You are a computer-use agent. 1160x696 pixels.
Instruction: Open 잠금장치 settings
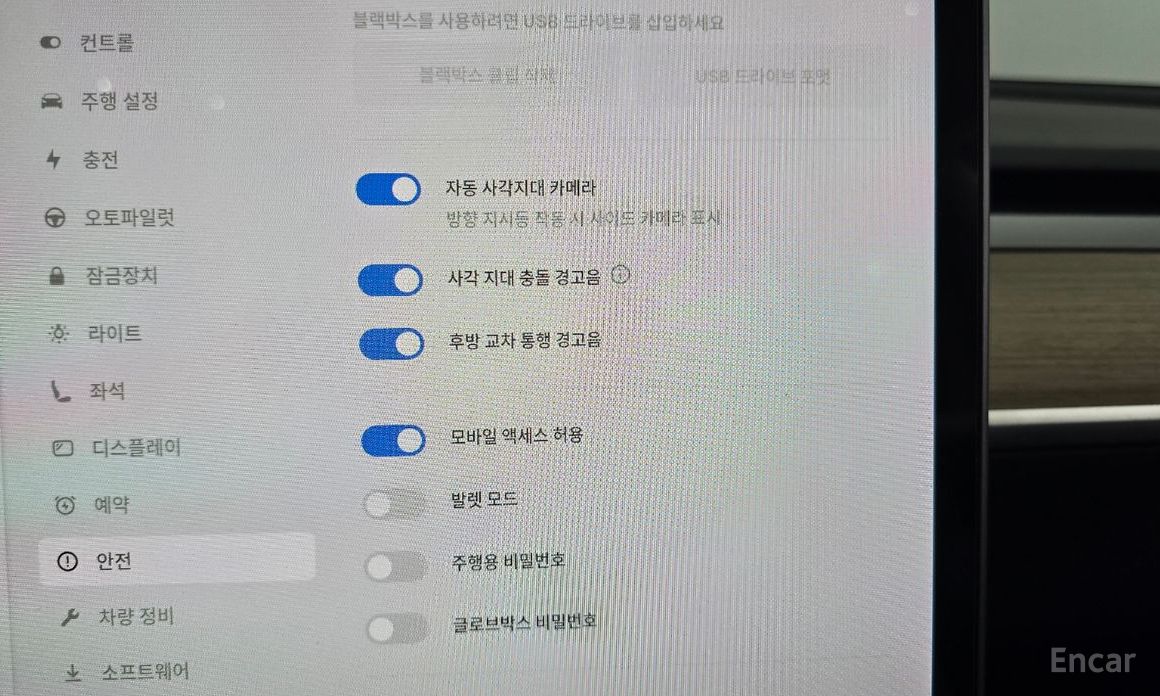[120, 275]
